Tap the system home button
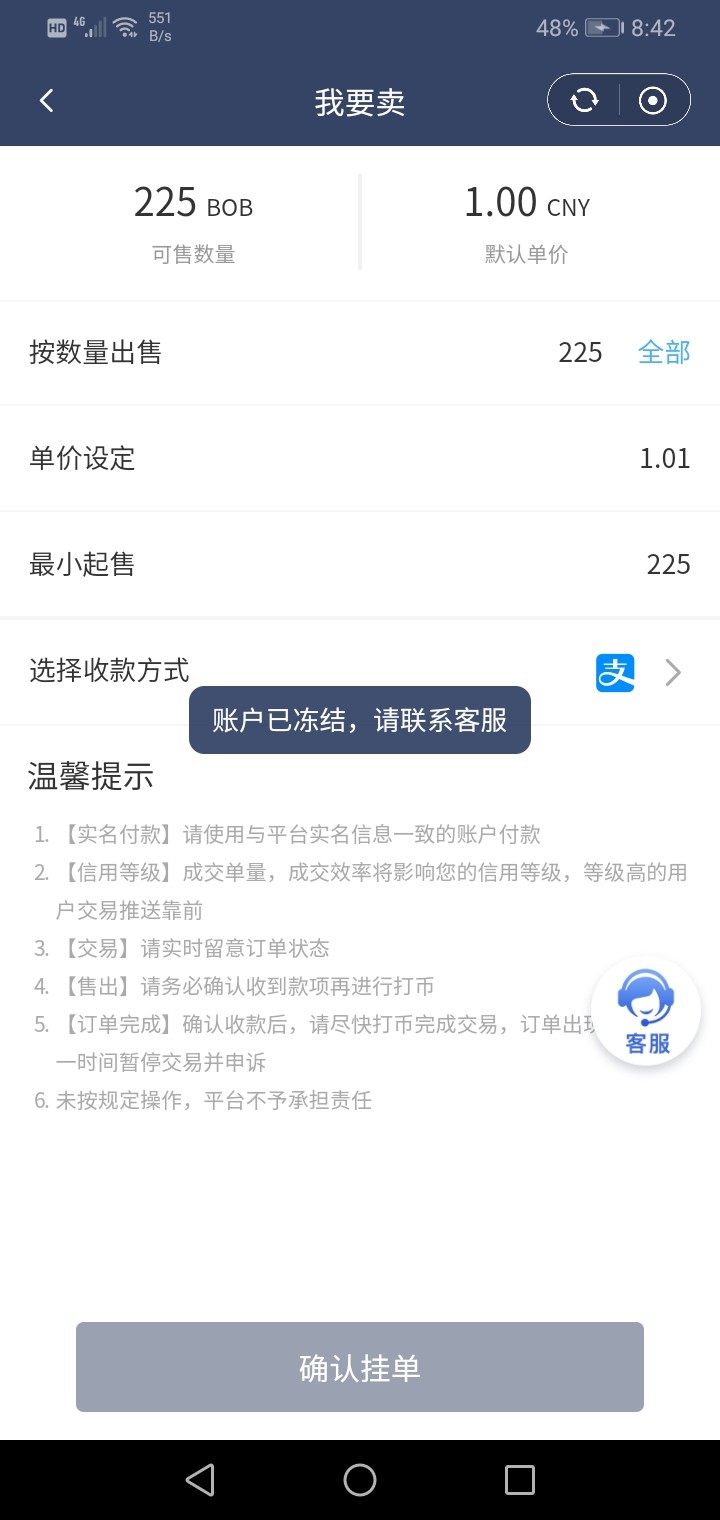Viewport: 720px width, 1520px height. tap(360, 1480)
